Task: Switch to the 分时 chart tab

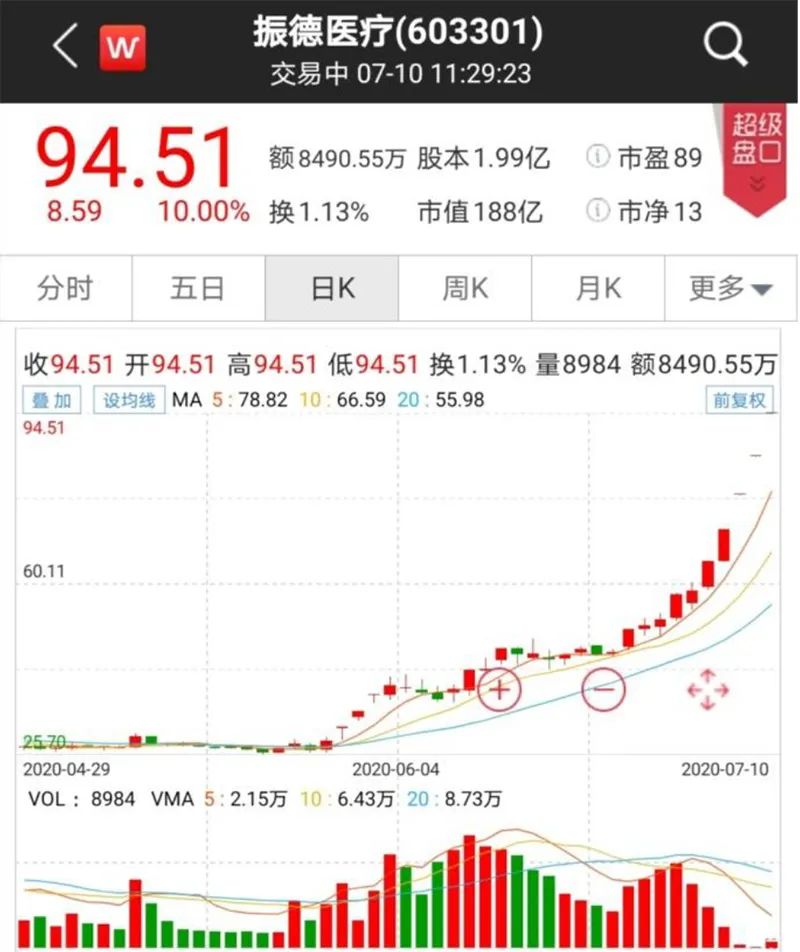Action: (65, 289)
